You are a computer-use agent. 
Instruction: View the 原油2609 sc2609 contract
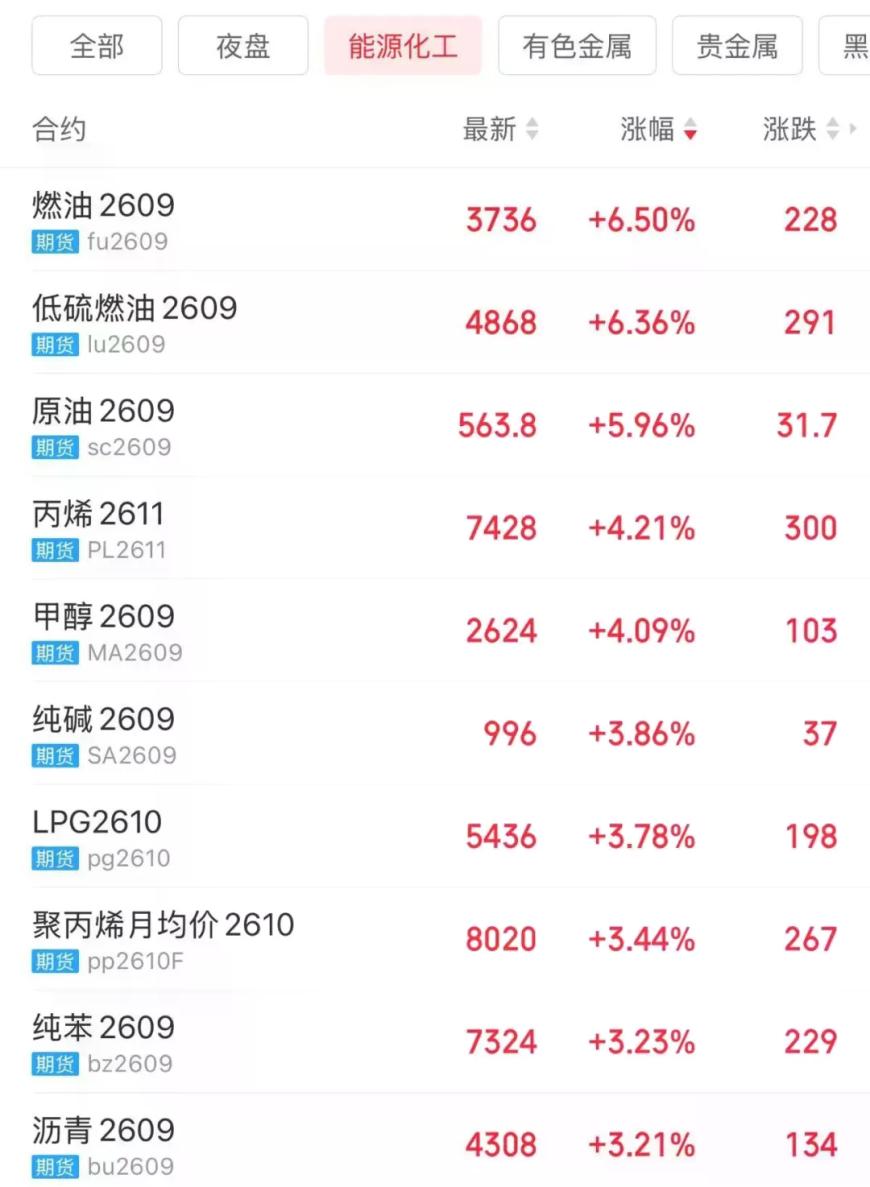pyautogui.click(x=435, y=425)
